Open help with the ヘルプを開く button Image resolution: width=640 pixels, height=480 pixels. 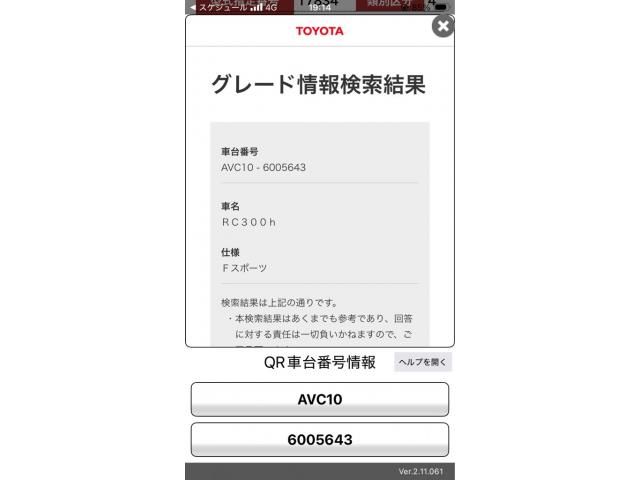coord(423,363)
